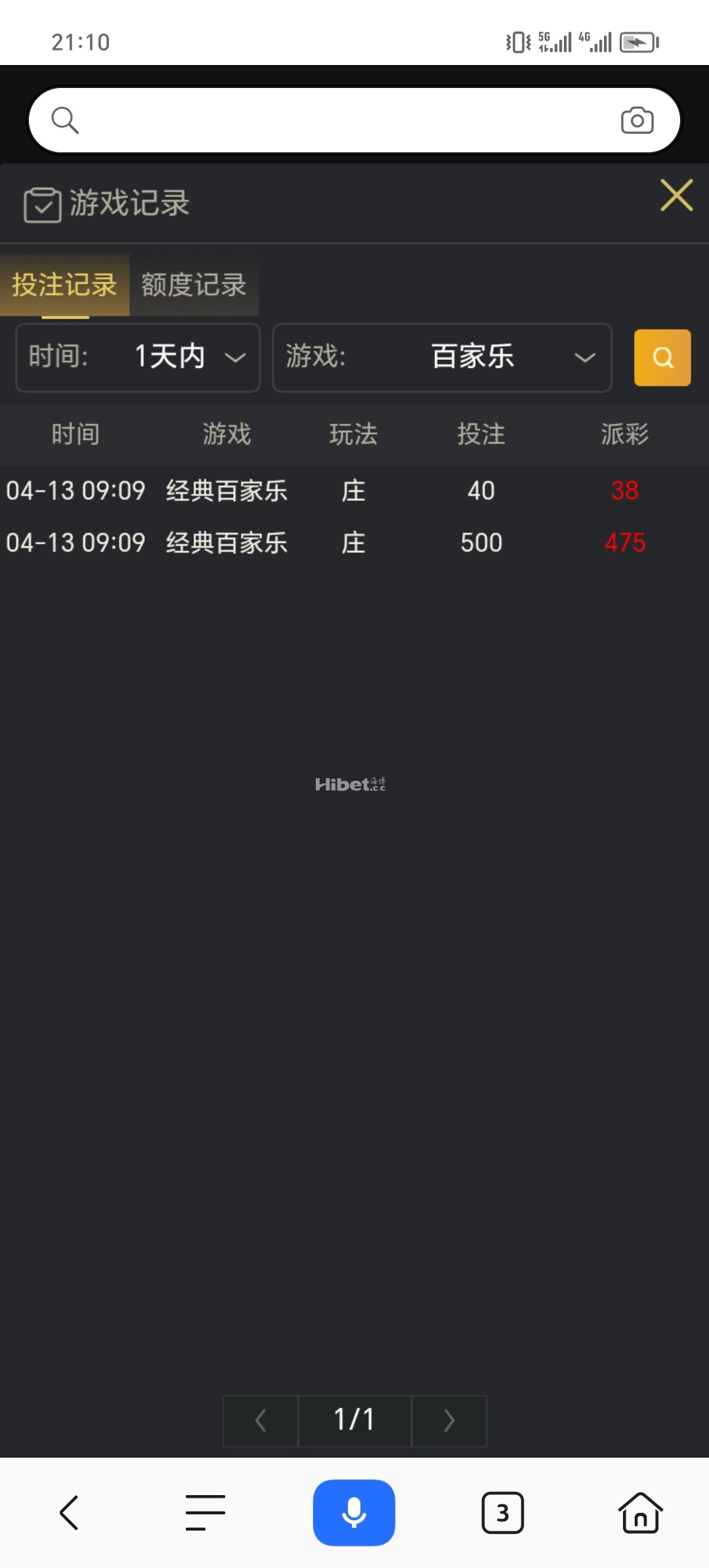Go to the next records page
This screenshot has height=1568, width=709.
[x=449, y=1421]
